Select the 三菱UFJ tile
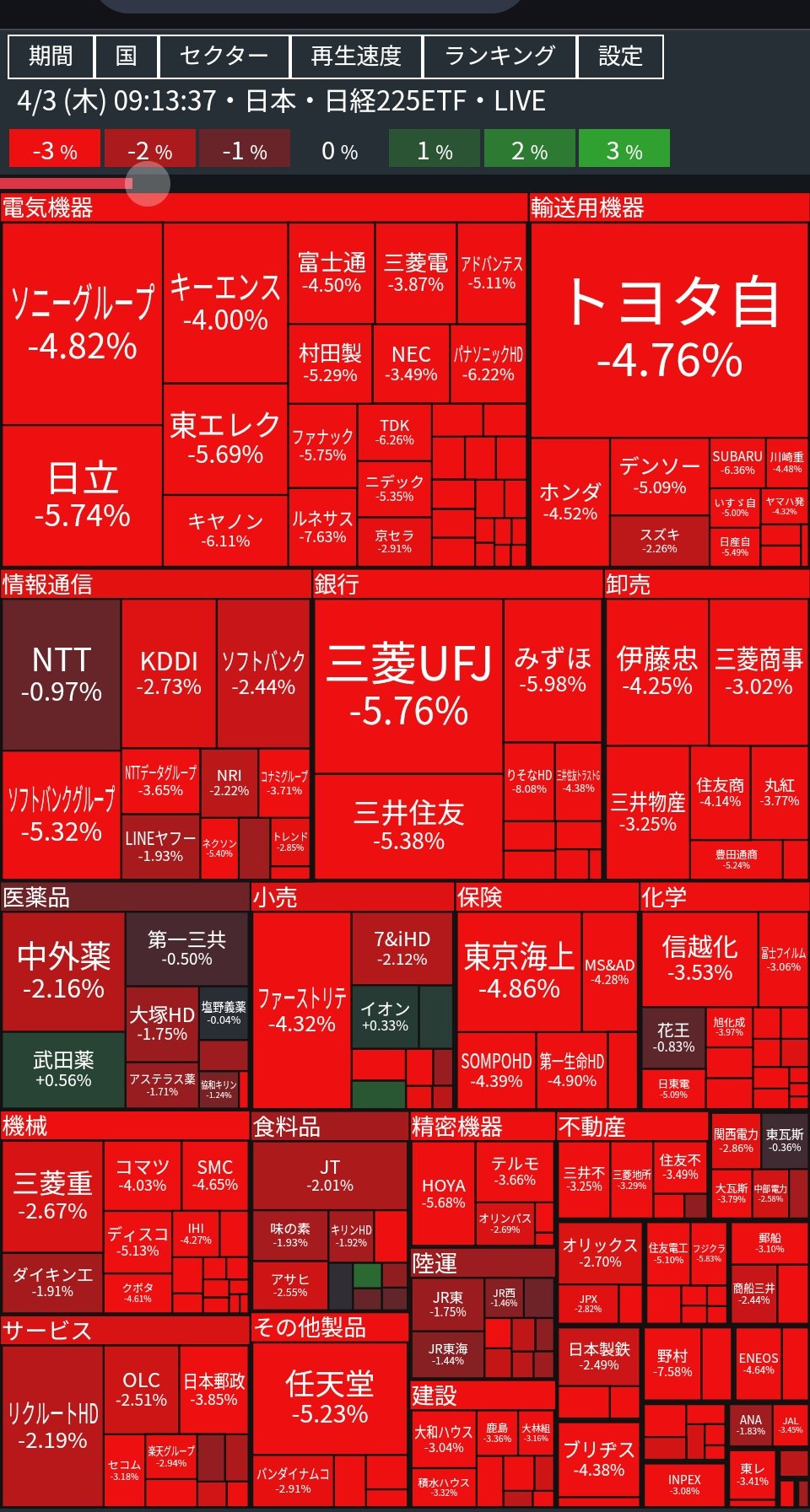The width and height of the screenshot is (810, 1512). (408, 686)
